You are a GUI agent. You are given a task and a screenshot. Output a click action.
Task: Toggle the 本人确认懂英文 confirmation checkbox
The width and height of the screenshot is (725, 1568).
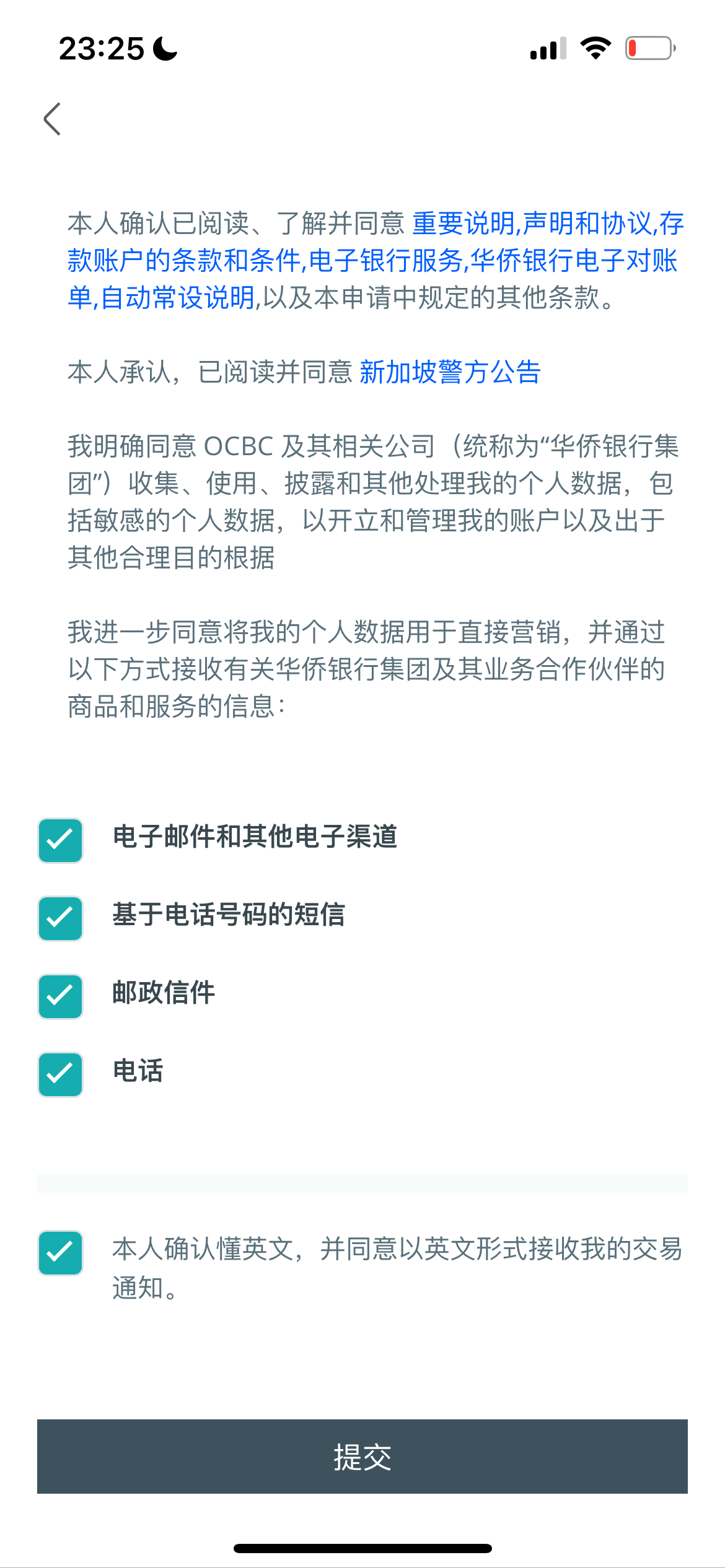click(61, 1253)
